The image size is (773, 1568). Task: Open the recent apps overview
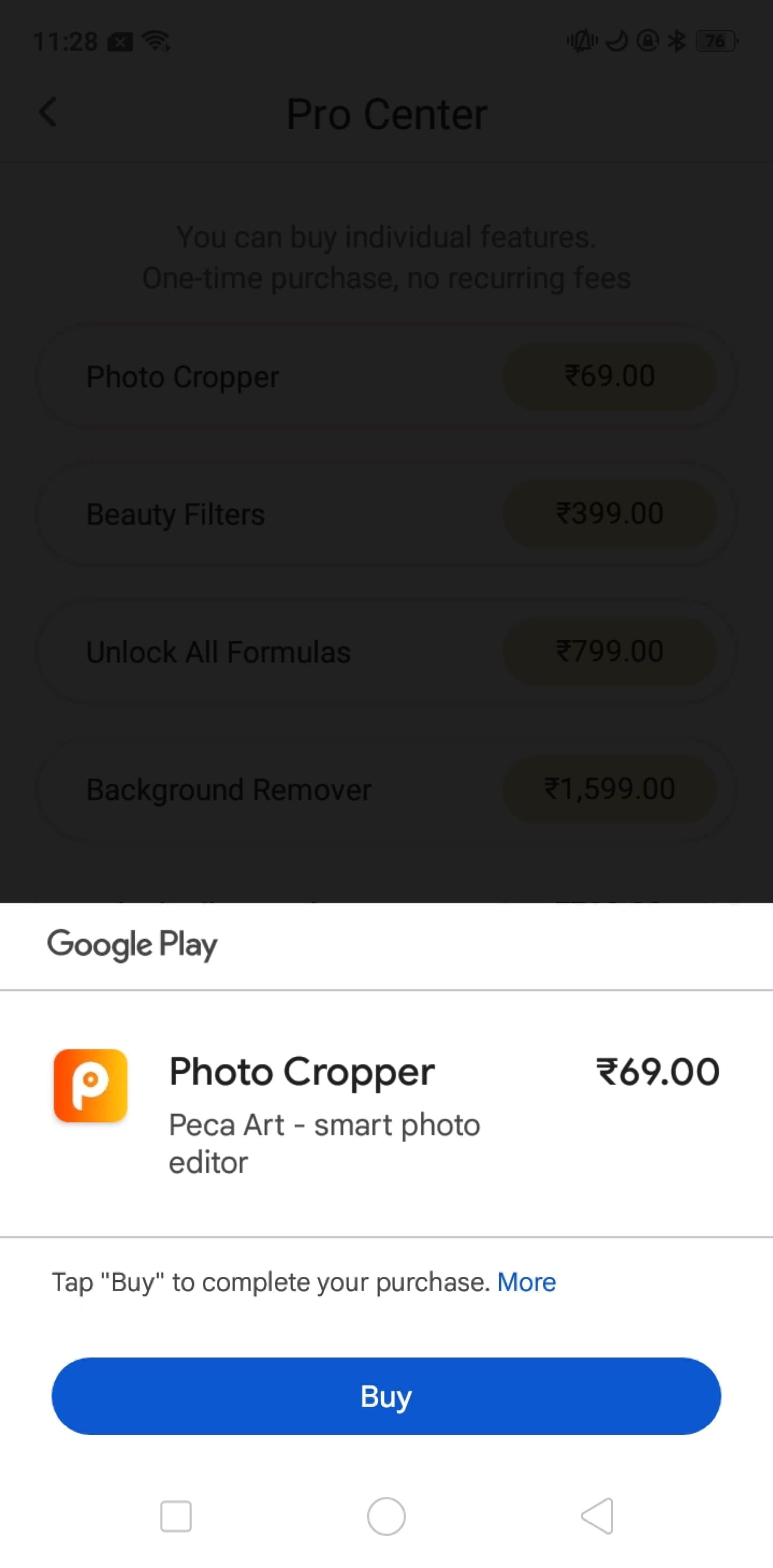176,1516
